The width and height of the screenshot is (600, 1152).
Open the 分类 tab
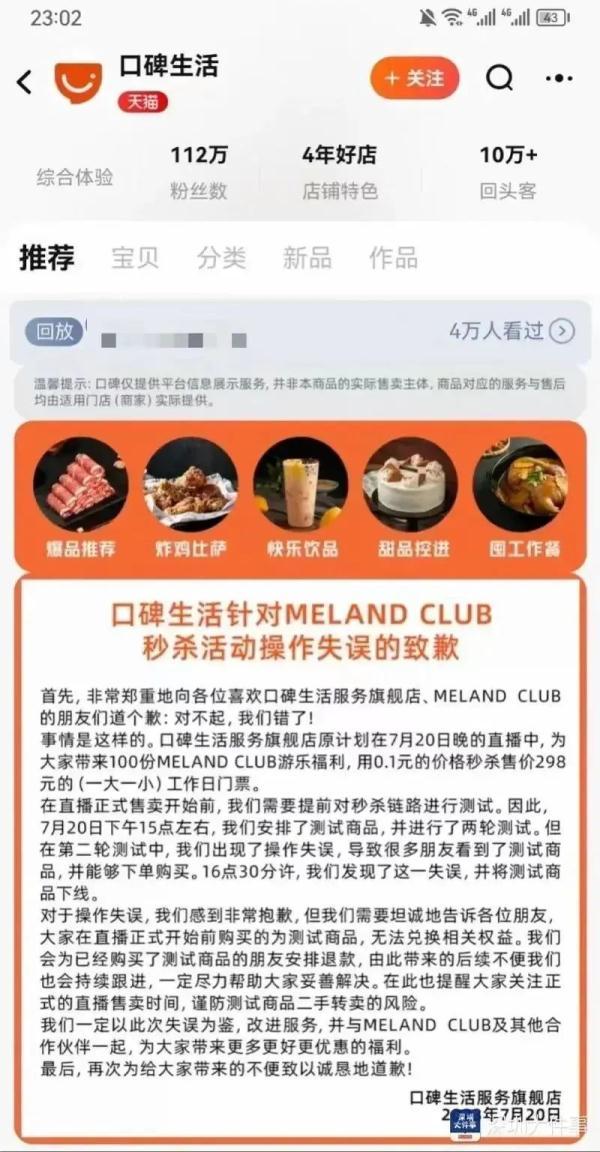(x=221, y=258)
